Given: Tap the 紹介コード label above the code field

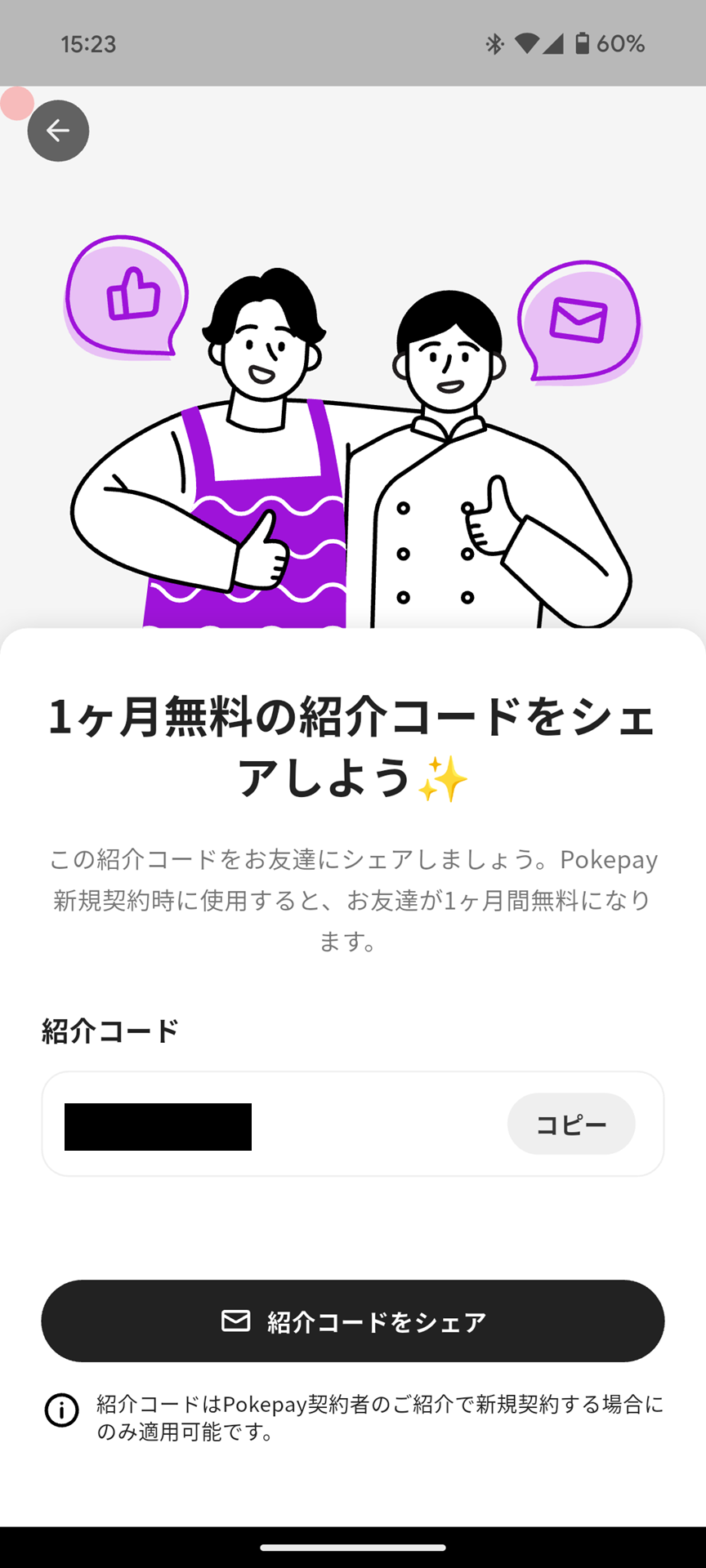Looking at the screenshot, I should click(109, 1031).
